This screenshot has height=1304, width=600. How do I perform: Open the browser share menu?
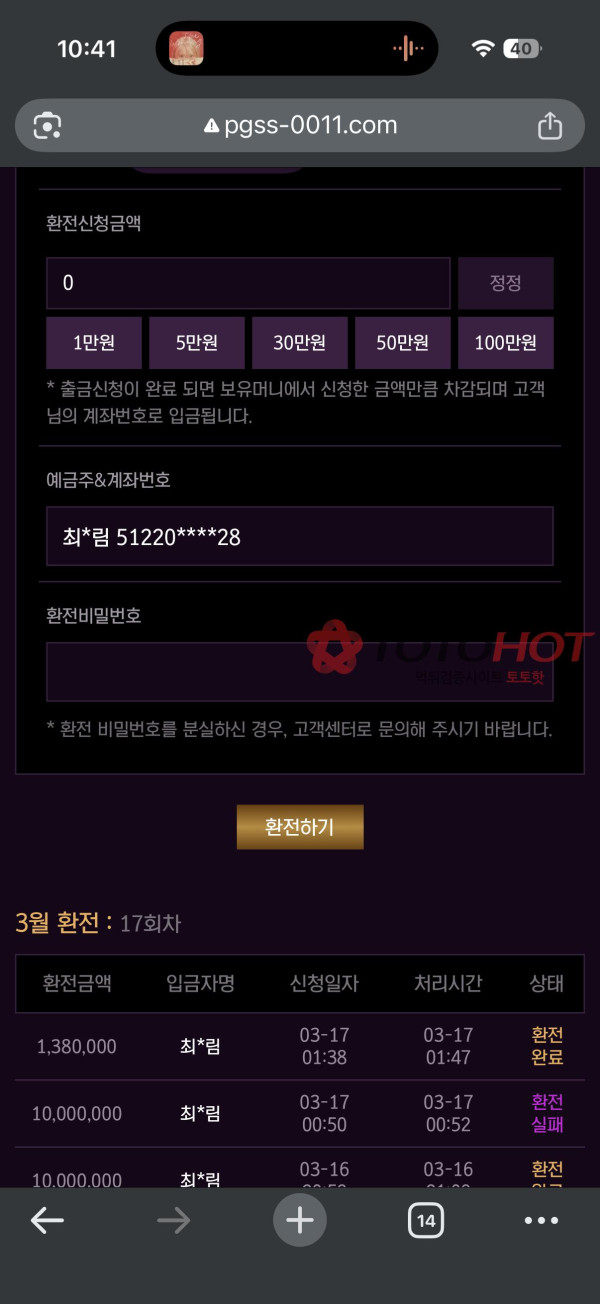550,126
